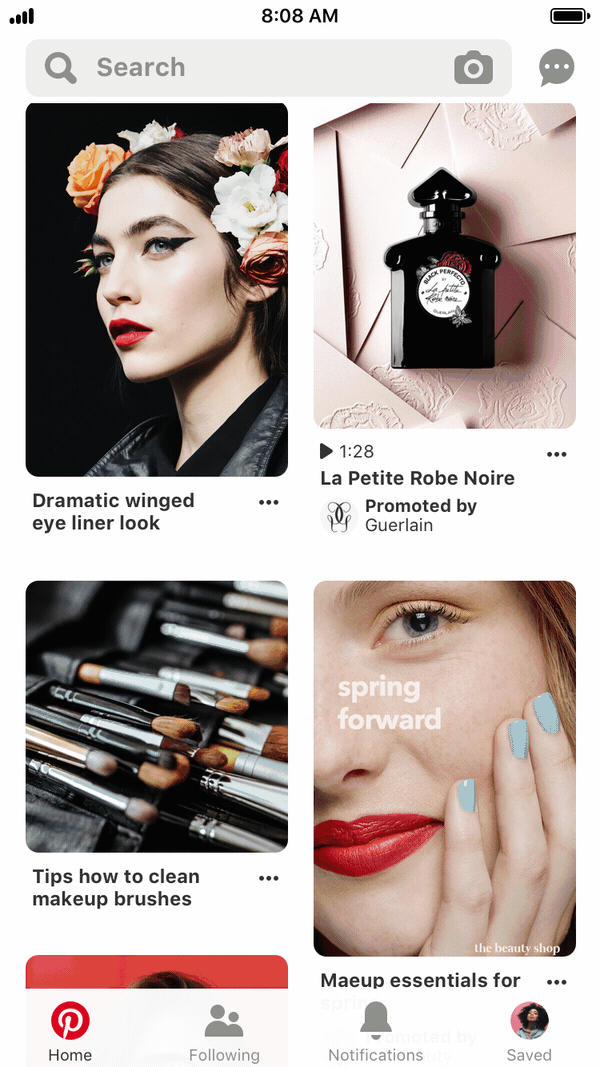
Task: Open options for Dramatic winged eye liner pin
Action: 268,502
